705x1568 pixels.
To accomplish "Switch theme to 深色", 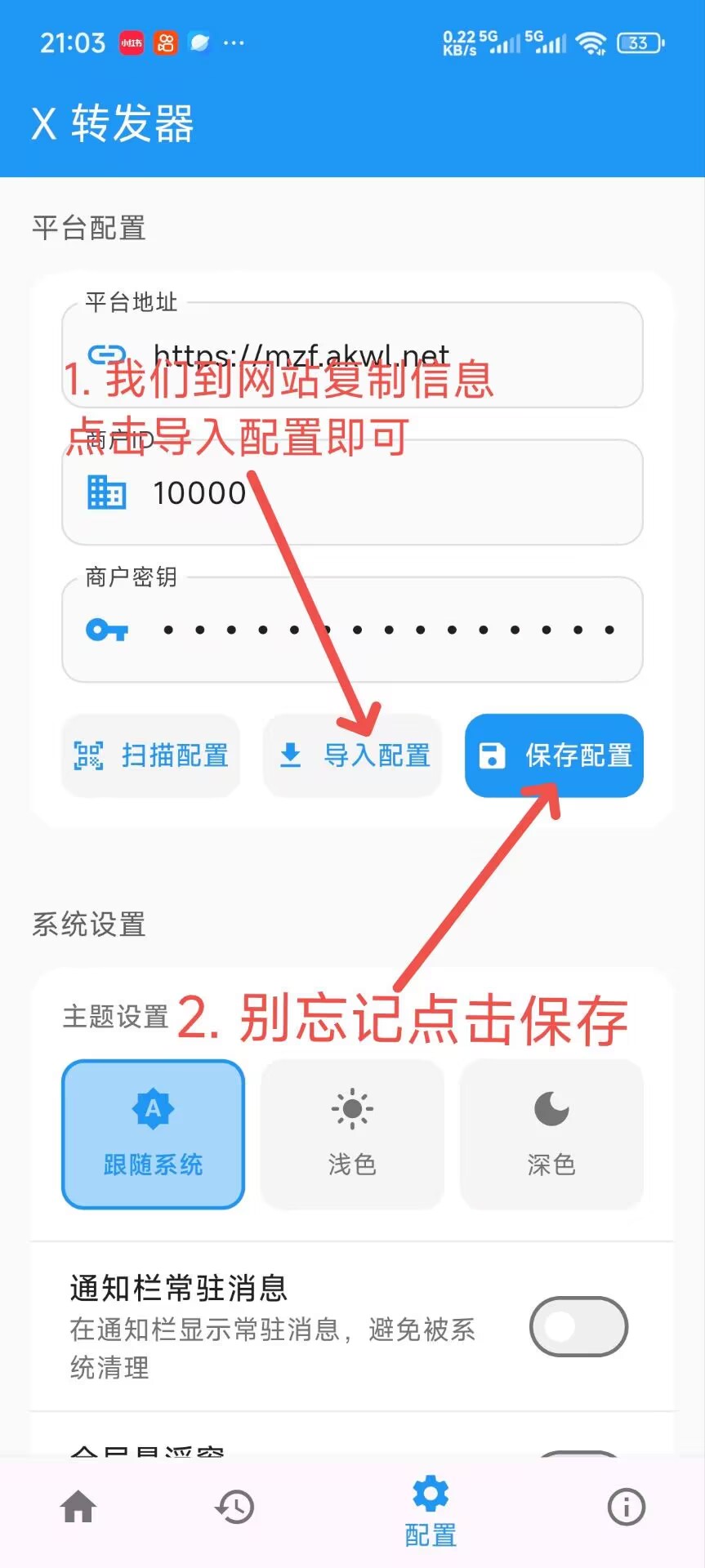I will [551, 1134].
